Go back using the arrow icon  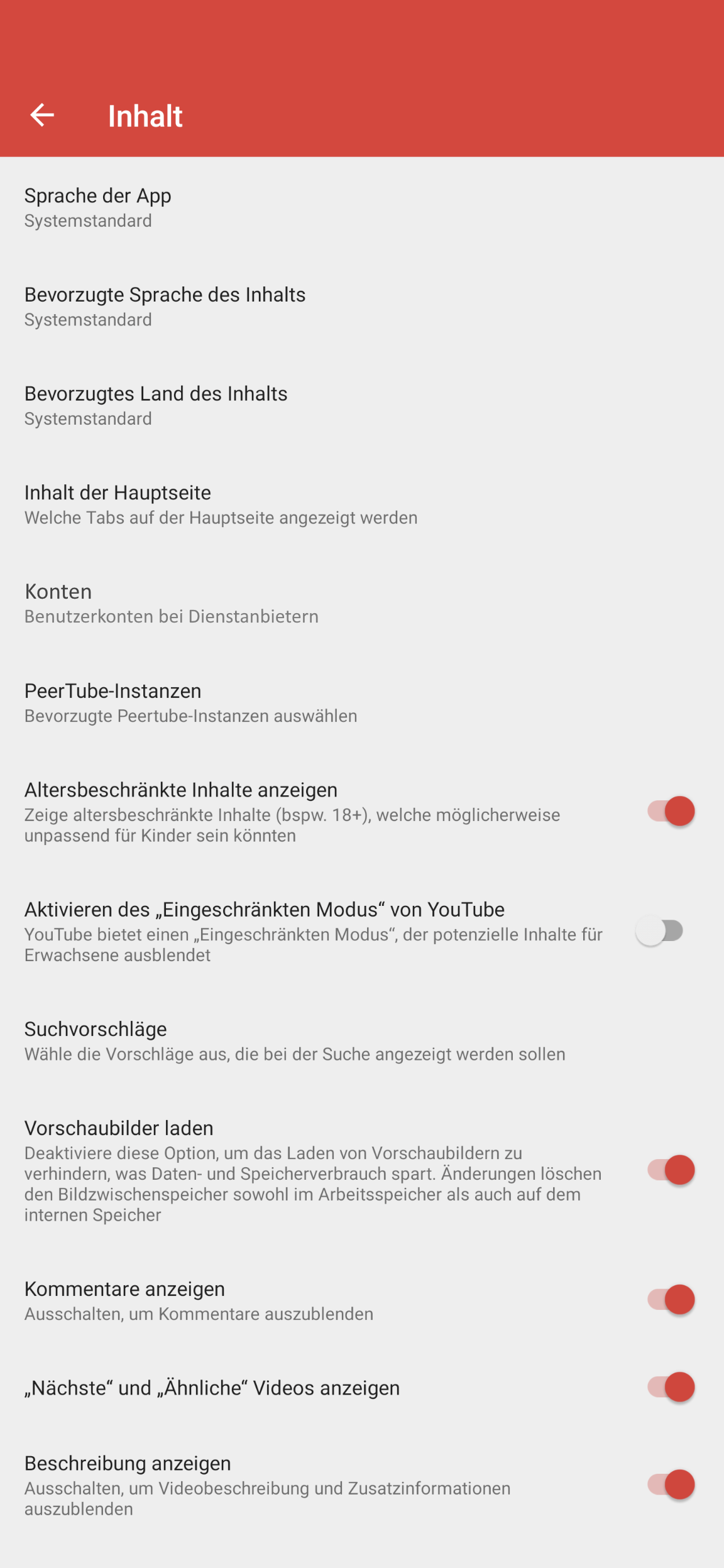[x=42, y=115]
